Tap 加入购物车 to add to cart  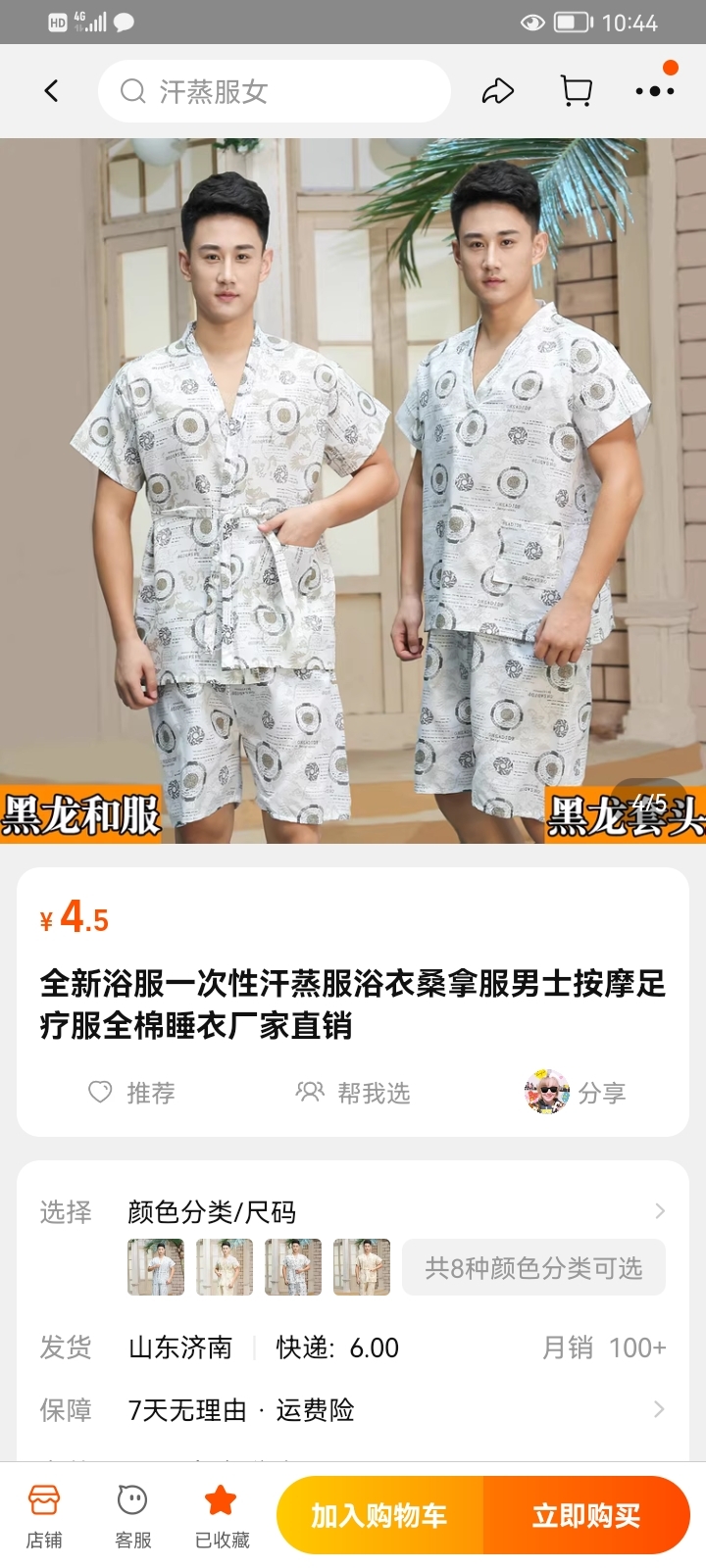pos(379,1515)
